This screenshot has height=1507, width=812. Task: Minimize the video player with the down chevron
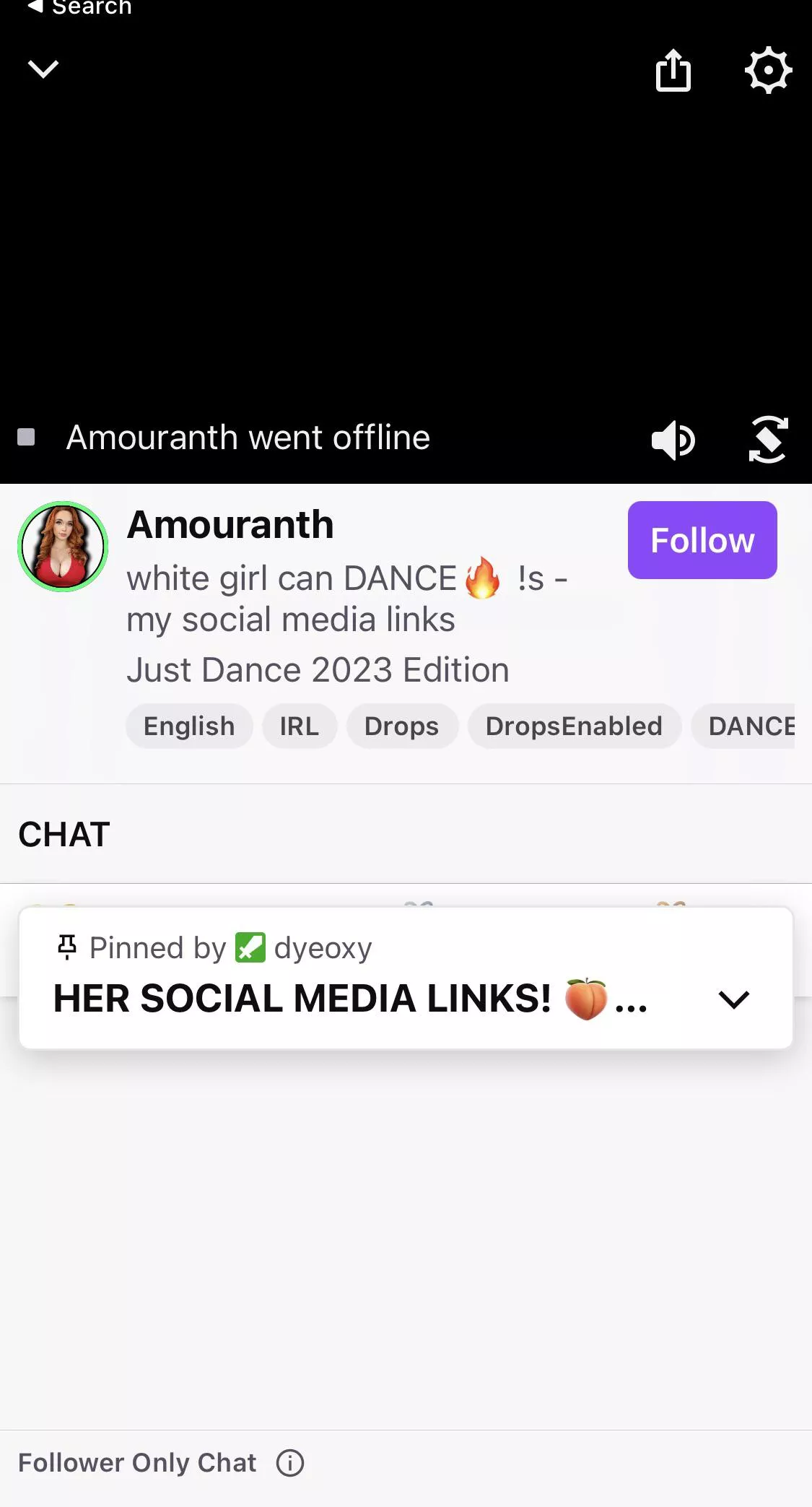(43, 69)
